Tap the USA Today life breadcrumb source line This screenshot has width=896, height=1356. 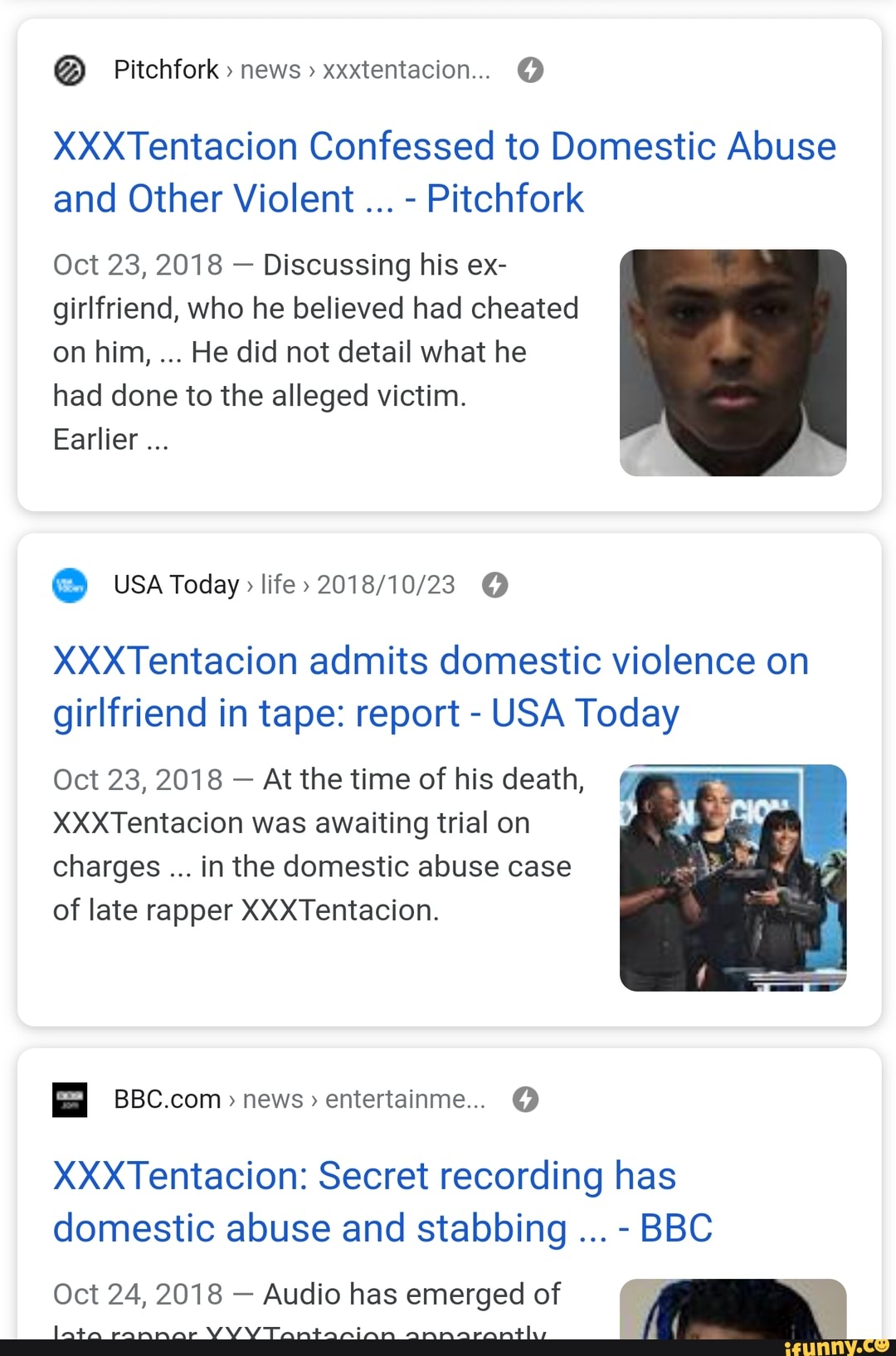coord(284,585)
